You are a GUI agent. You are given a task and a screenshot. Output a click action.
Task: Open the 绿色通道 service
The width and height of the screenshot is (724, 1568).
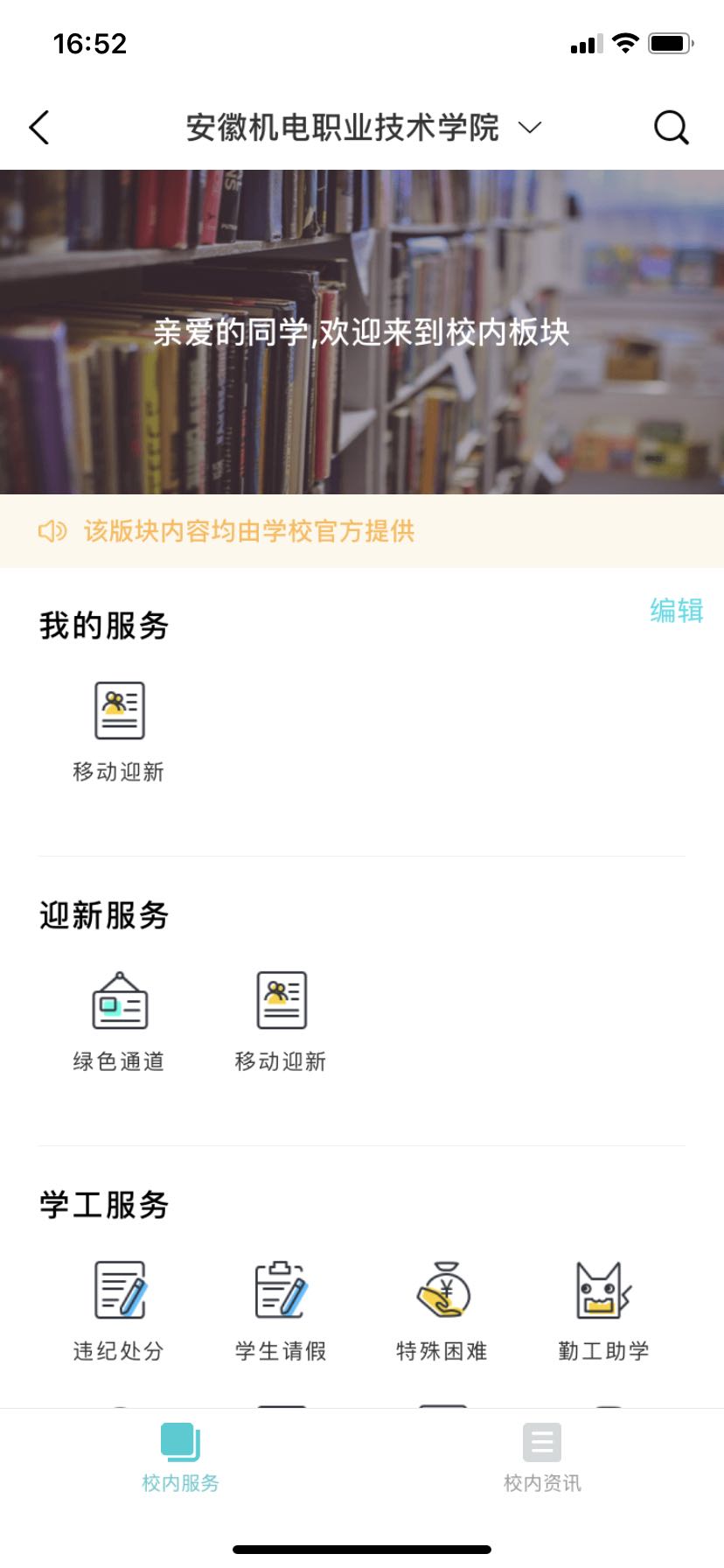(x=119, y=1020)
